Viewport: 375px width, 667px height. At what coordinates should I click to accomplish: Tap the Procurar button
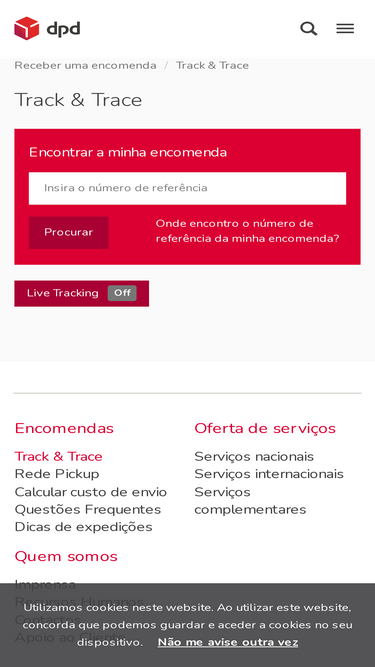tap(69, 233)
